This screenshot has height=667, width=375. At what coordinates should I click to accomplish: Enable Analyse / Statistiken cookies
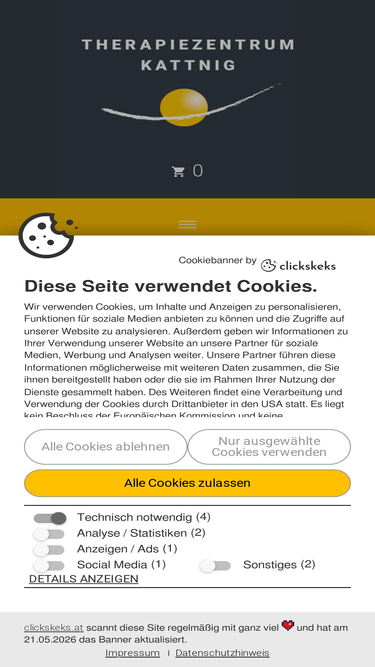click(x=49, y=533)
